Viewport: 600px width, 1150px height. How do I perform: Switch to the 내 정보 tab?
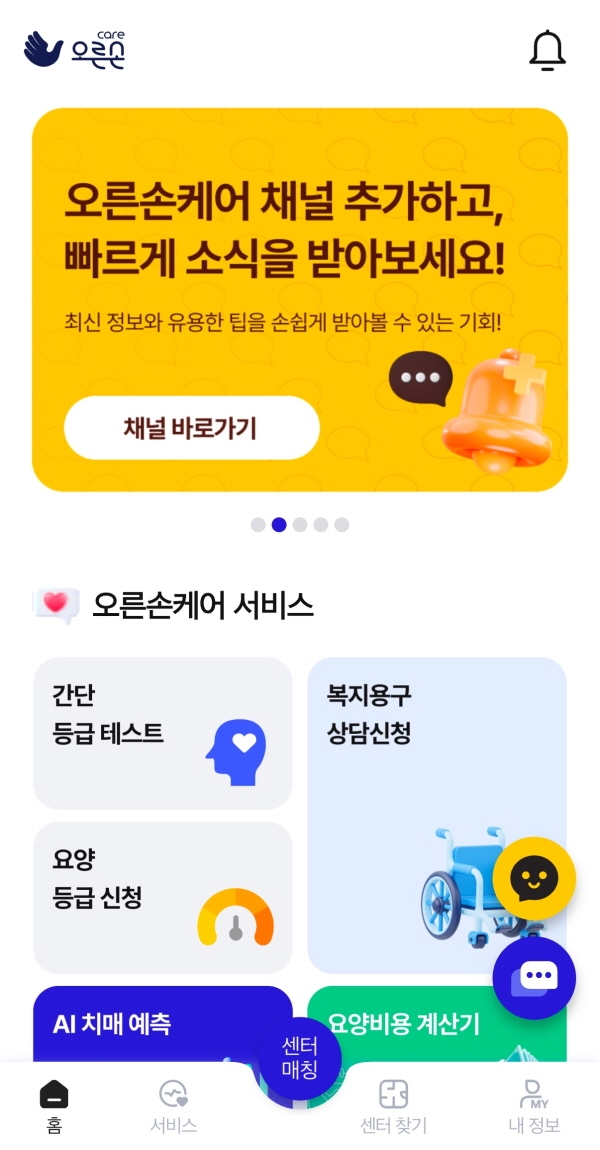point(534,1106)
